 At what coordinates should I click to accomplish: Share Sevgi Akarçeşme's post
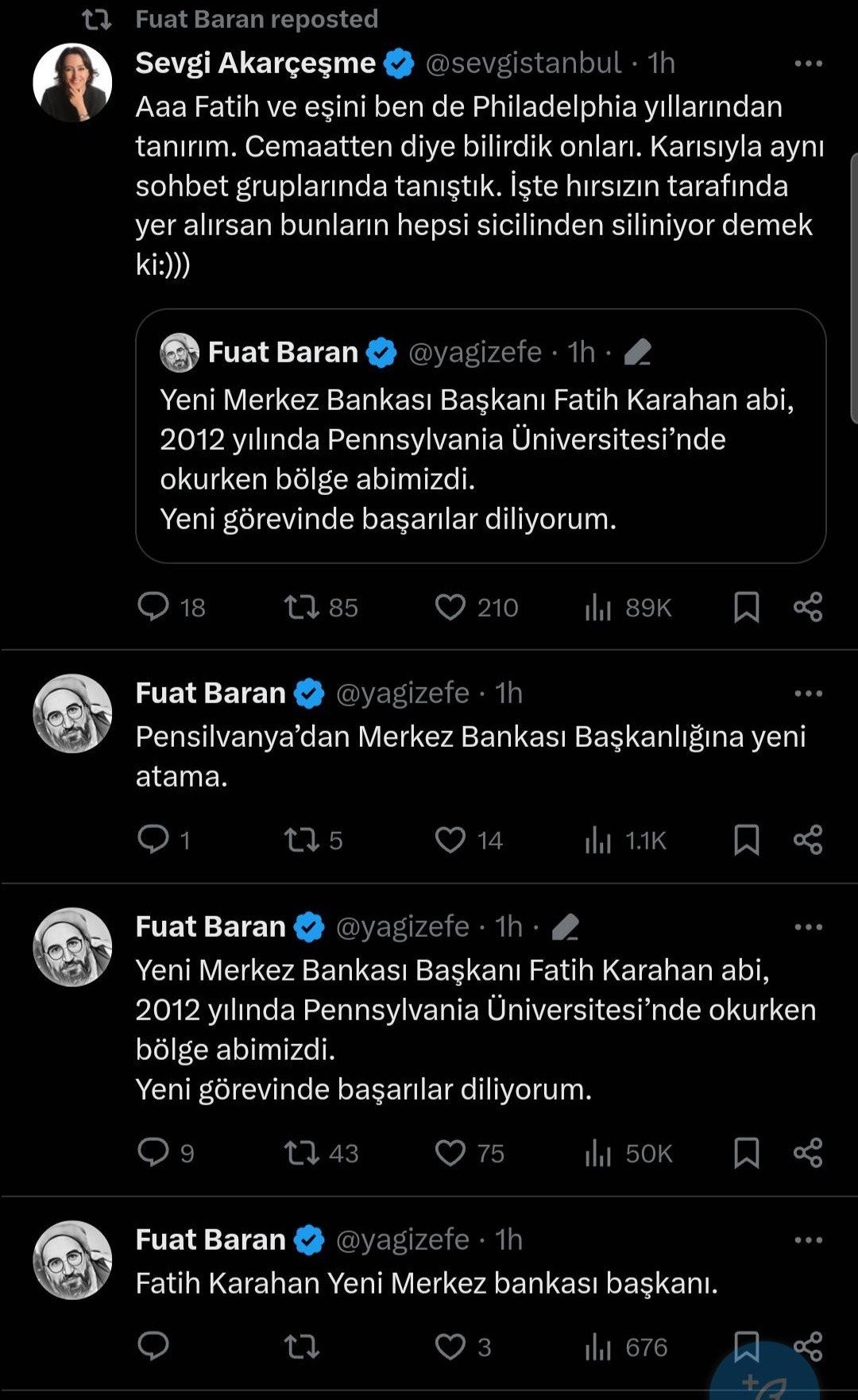[x=808, y=607]
